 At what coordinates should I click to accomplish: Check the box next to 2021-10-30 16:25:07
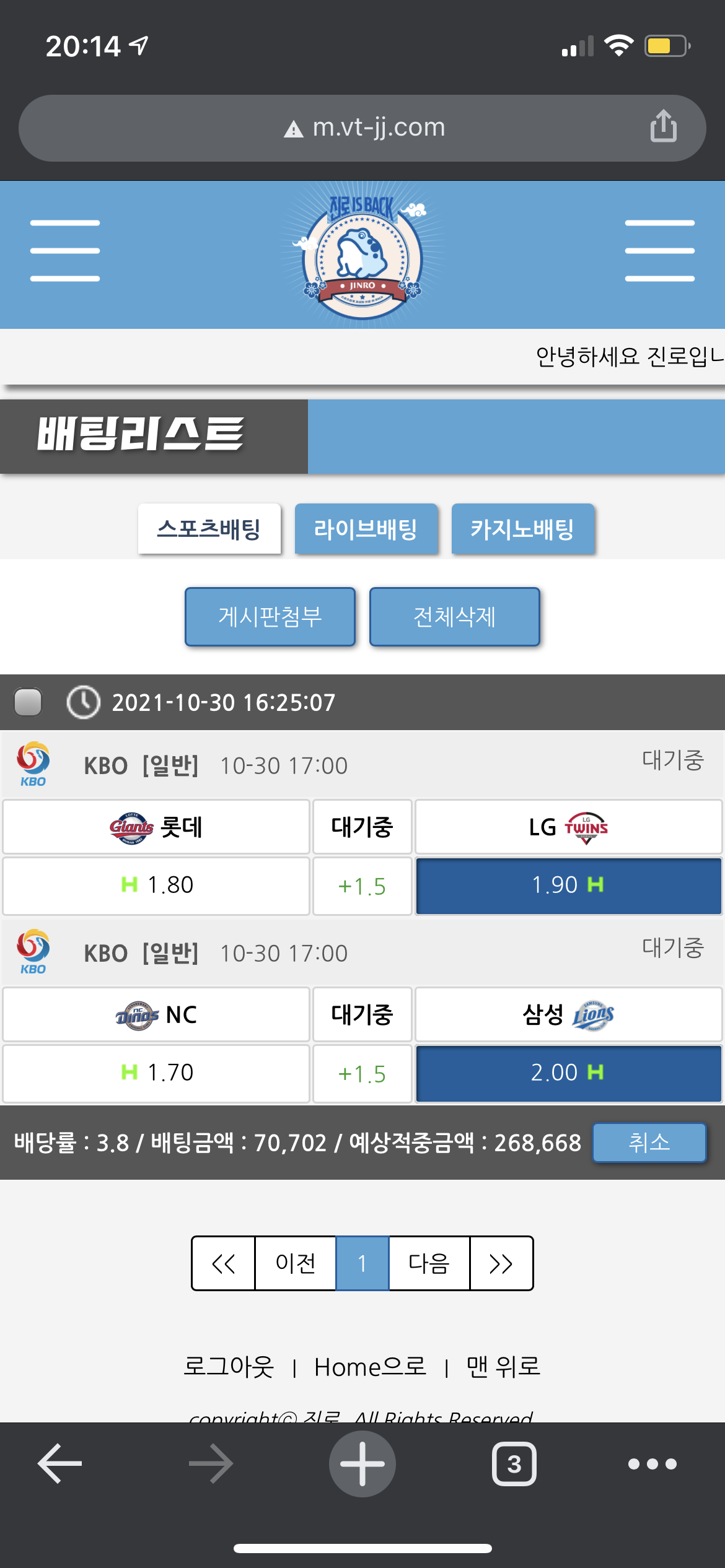click(x=28, y=702)
